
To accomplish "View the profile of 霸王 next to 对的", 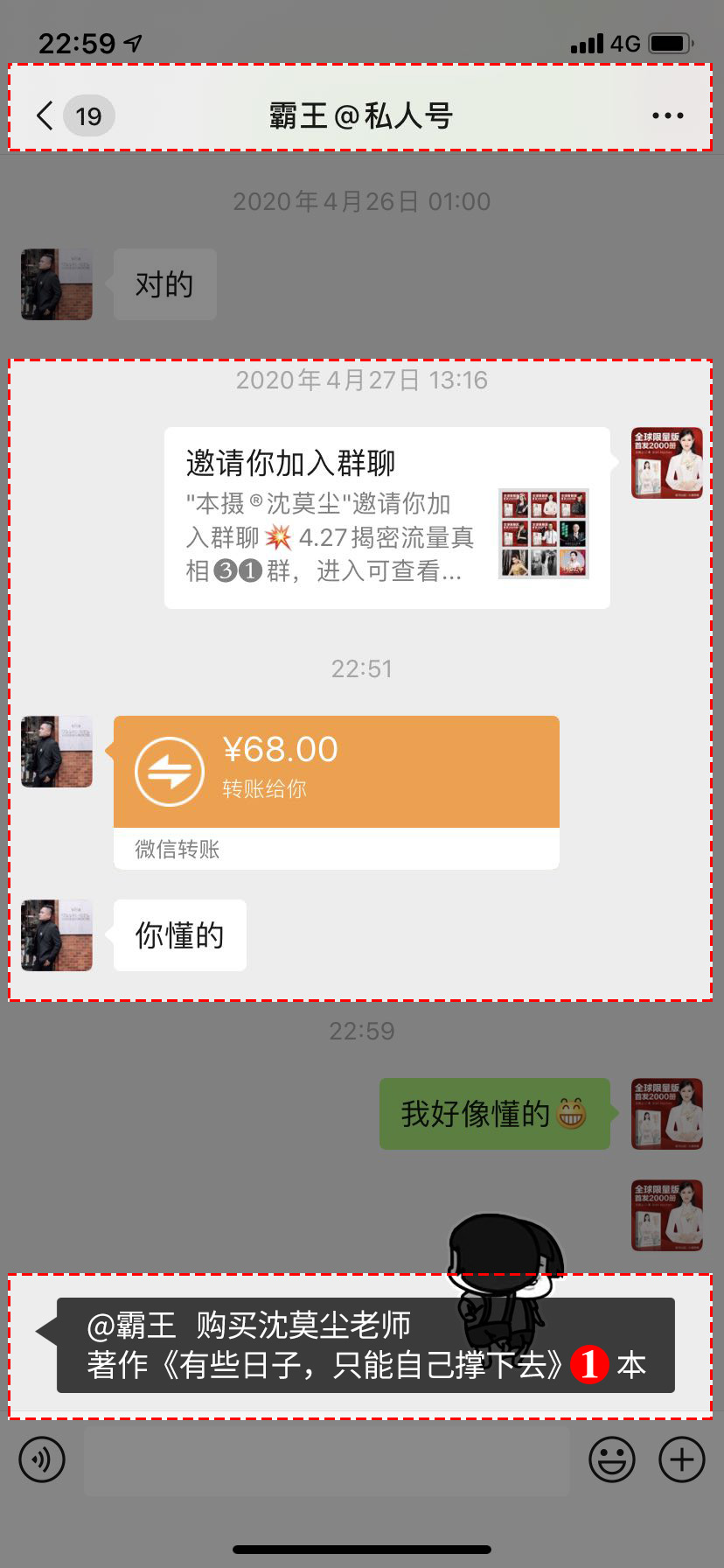I will (57, 284).
